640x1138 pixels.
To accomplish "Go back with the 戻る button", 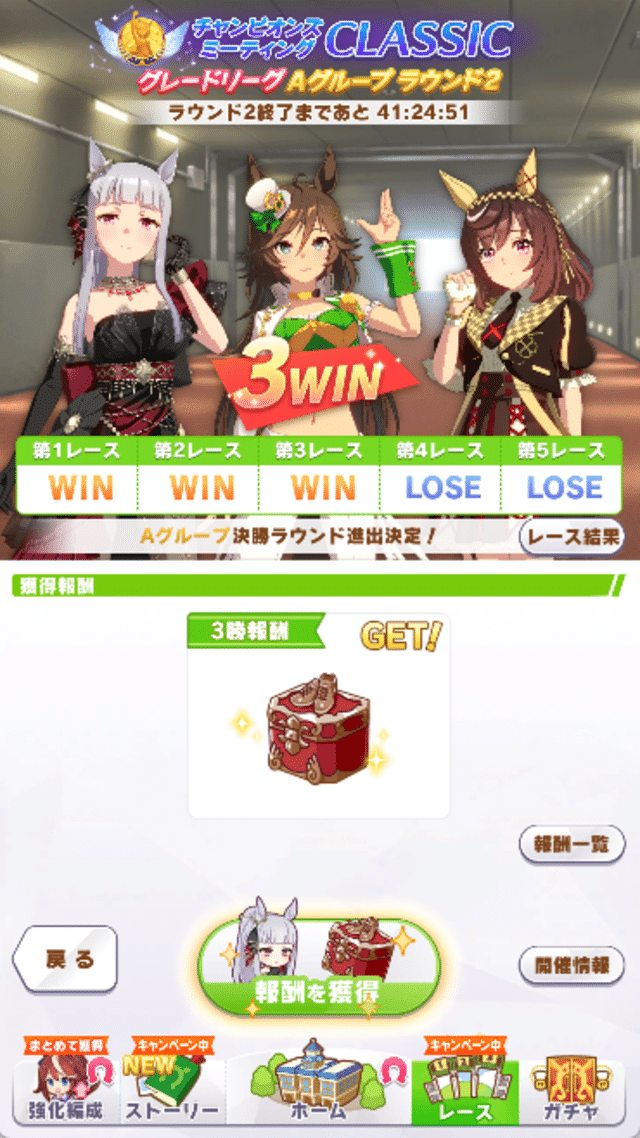I will 66,960.
